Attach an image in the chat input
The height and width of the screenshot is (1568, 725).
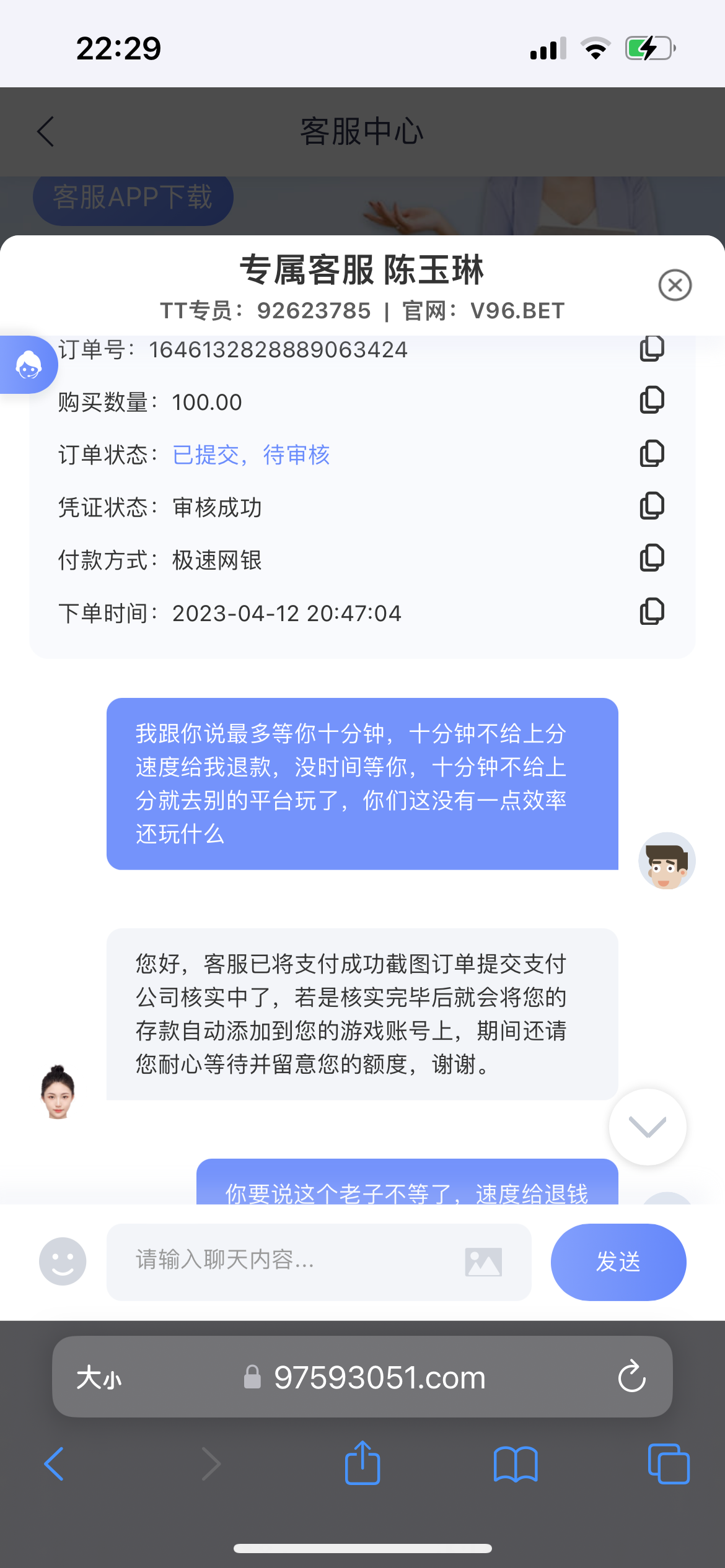point(484,1261)
